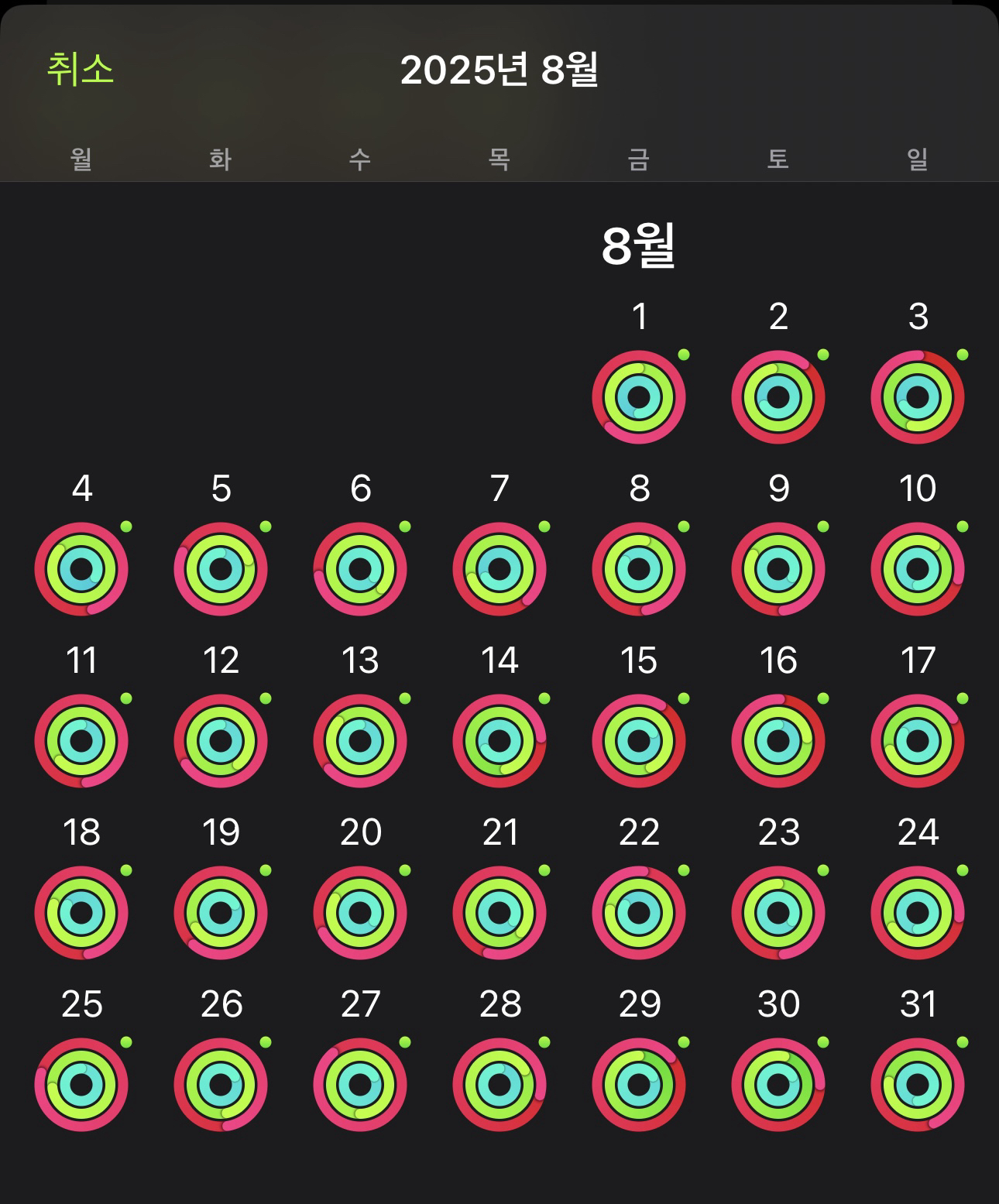Select August 31 in the calendar
Viewport: 999px width, 1204px height.
pos(918,1085)
